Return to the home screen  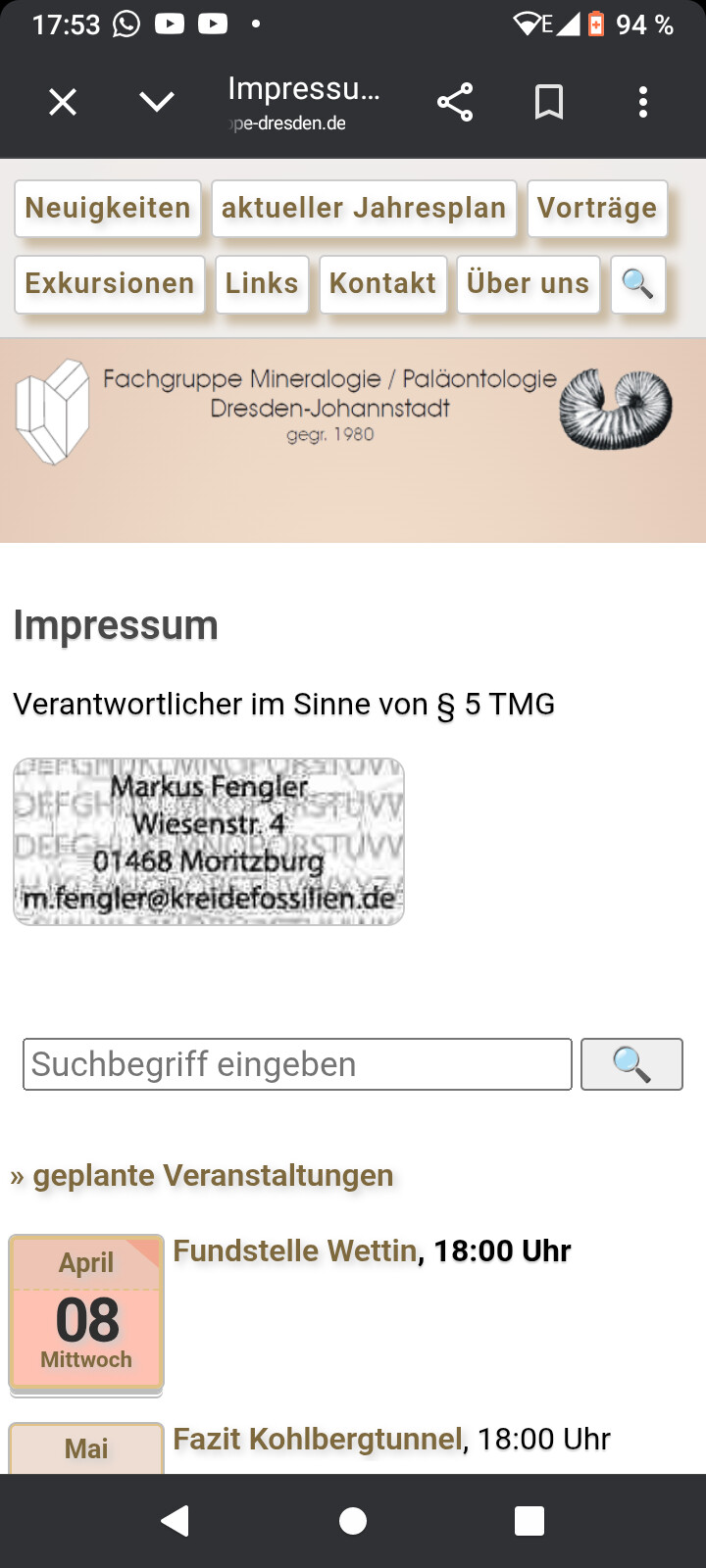click(353, 1521)
